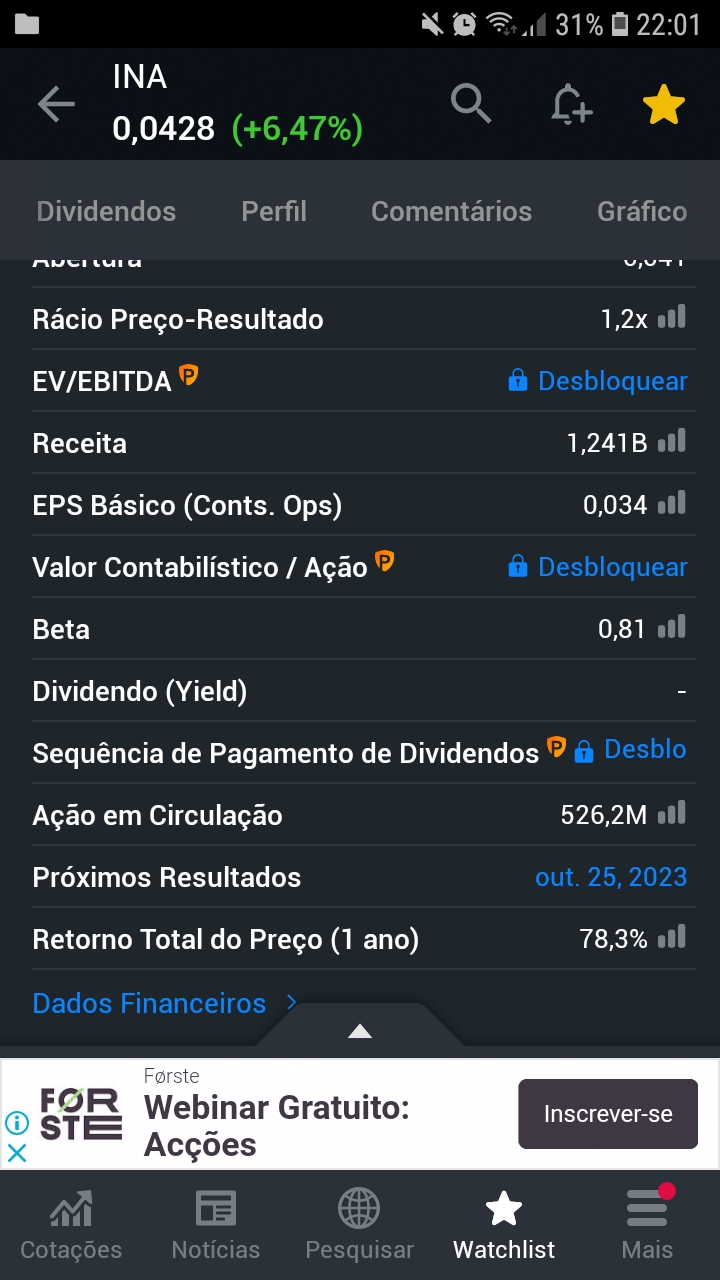The width and height of the screenshot is (720, 1280).
Task: Open the Mais menu tab
Action: point(647,1222)
